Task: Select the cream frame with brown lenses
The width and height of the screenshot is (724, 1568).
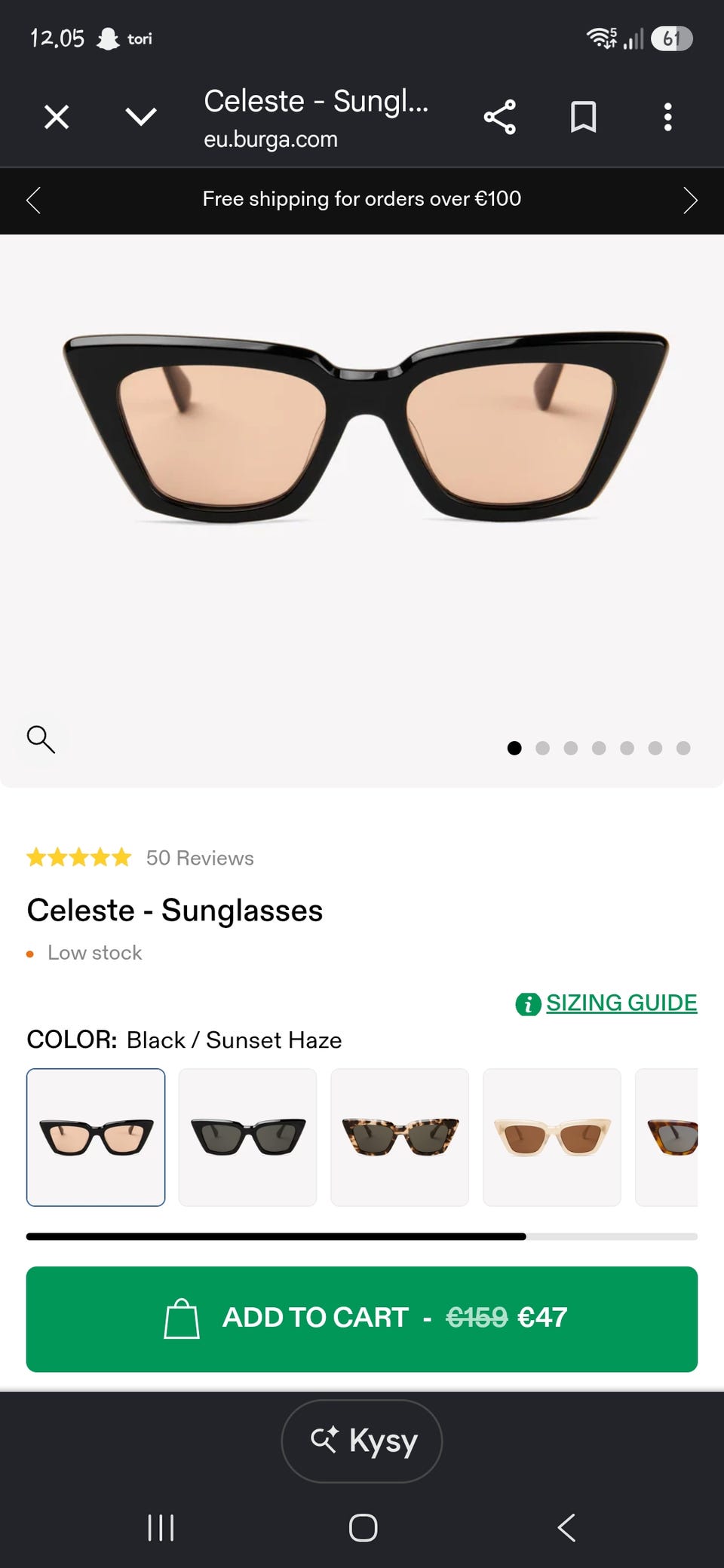Action: tap(552, 1137)
